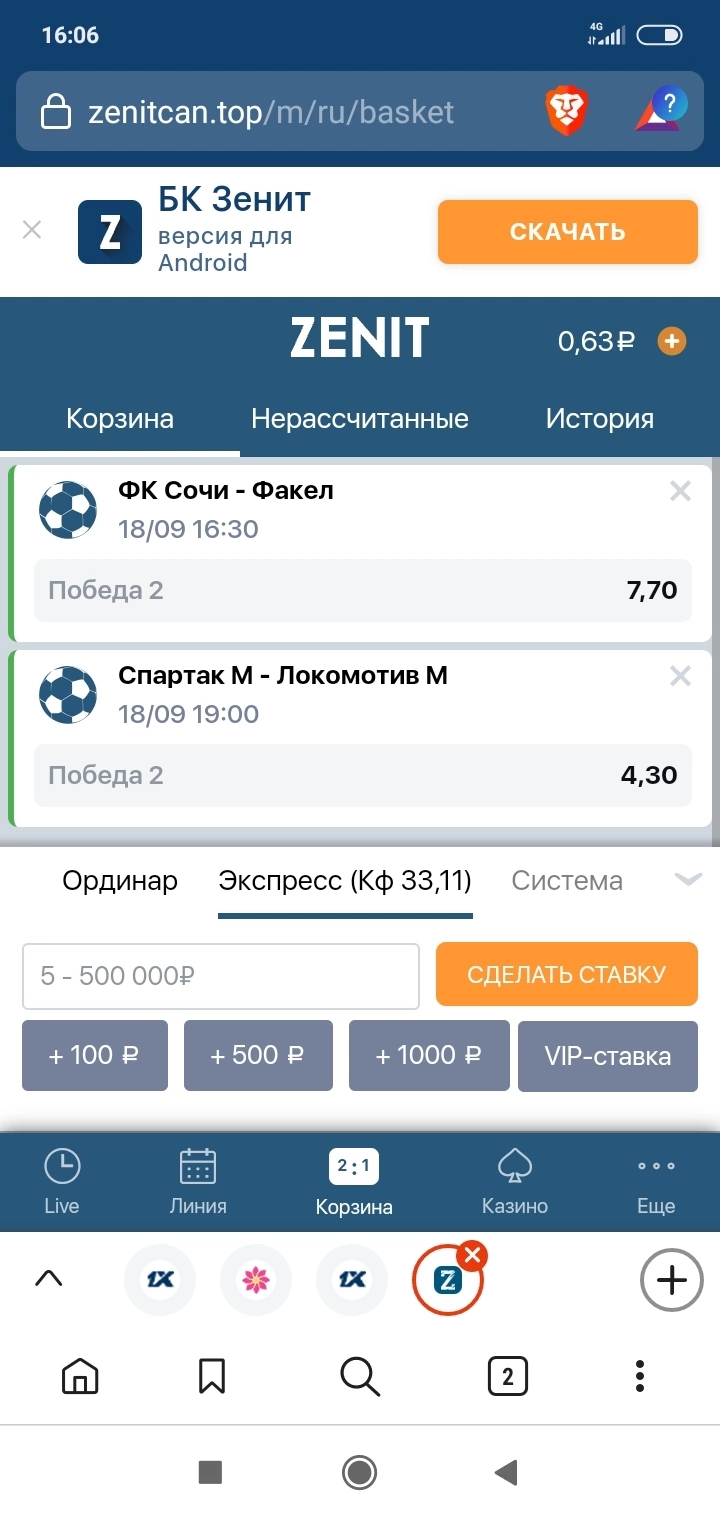Open the История tab
The image size is (720, 1520).
(x=599, y=418)
